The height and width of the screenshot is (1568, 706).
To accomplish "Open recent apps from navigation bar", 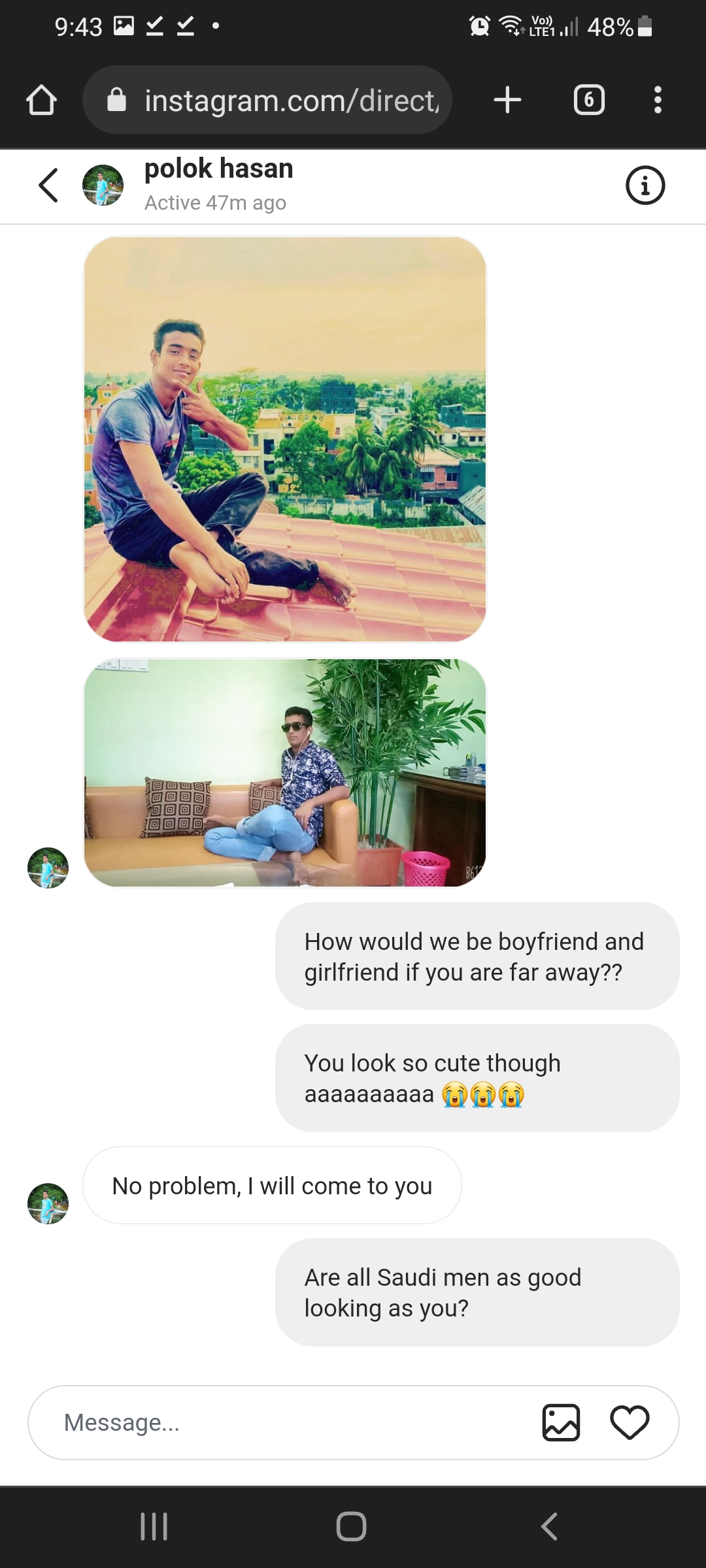I will tap(154, 1527).
